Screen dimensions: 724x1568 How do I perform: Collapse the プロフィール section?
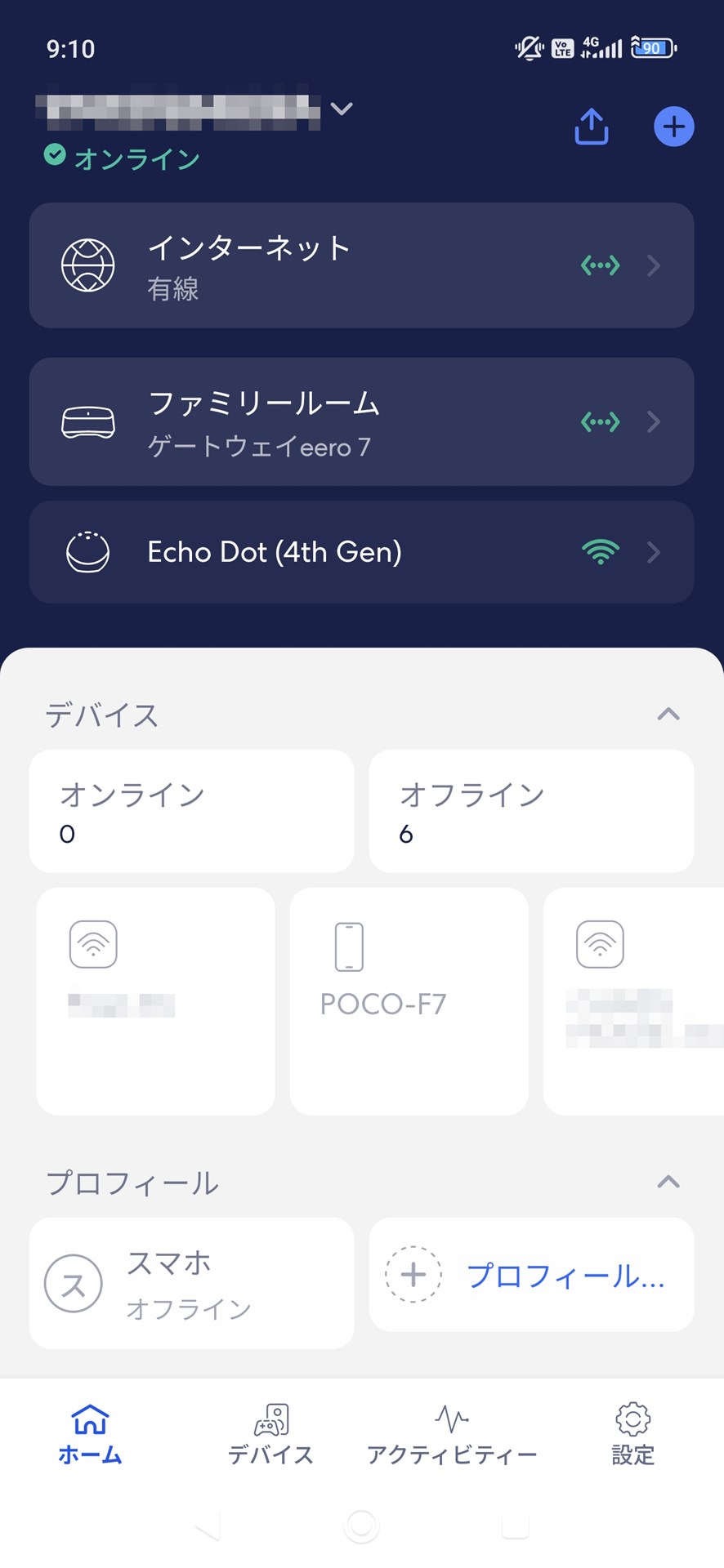coord(668,1182)
